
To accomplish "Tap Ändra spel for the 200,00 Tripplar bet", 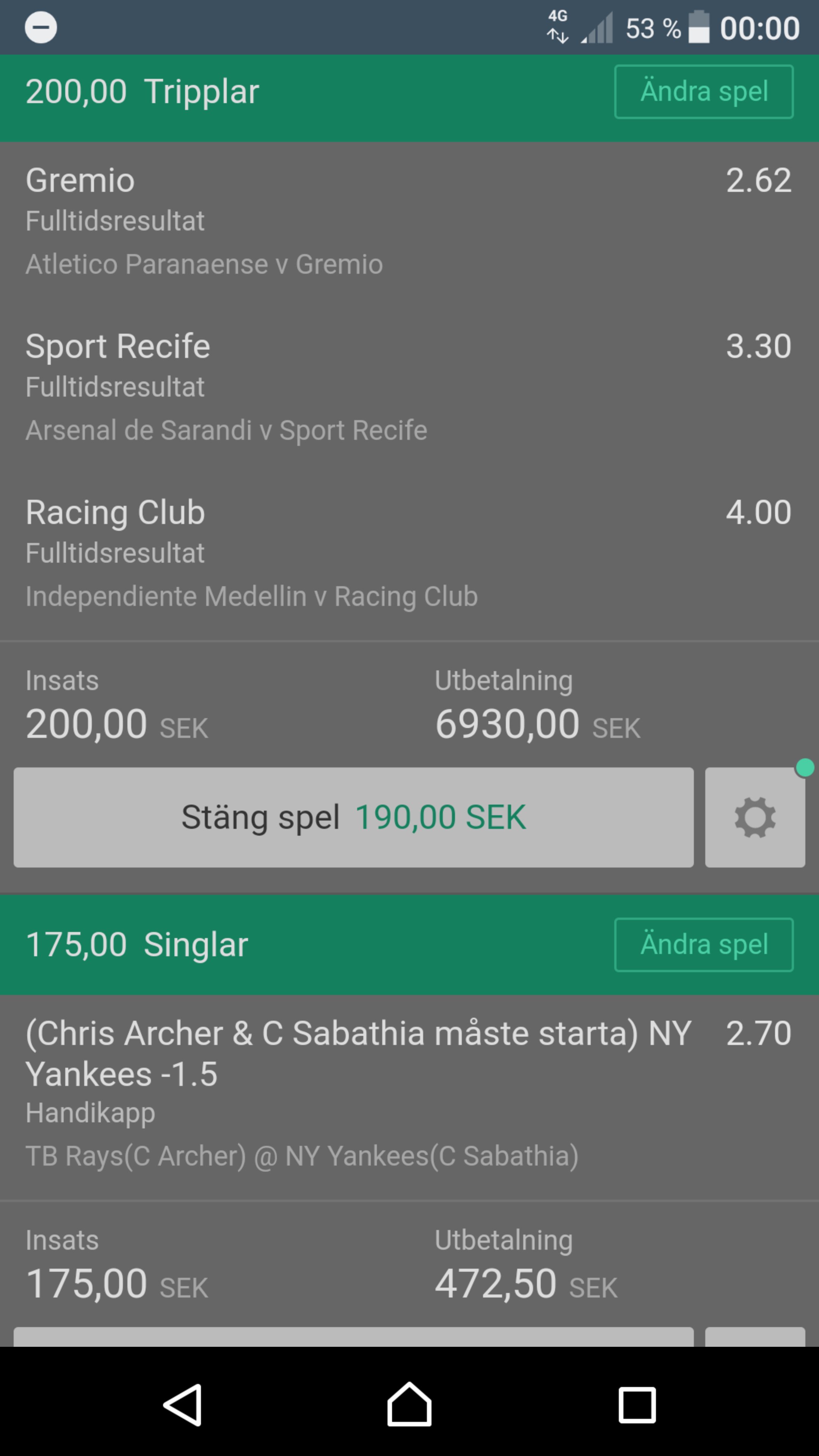I will [704, 91].
